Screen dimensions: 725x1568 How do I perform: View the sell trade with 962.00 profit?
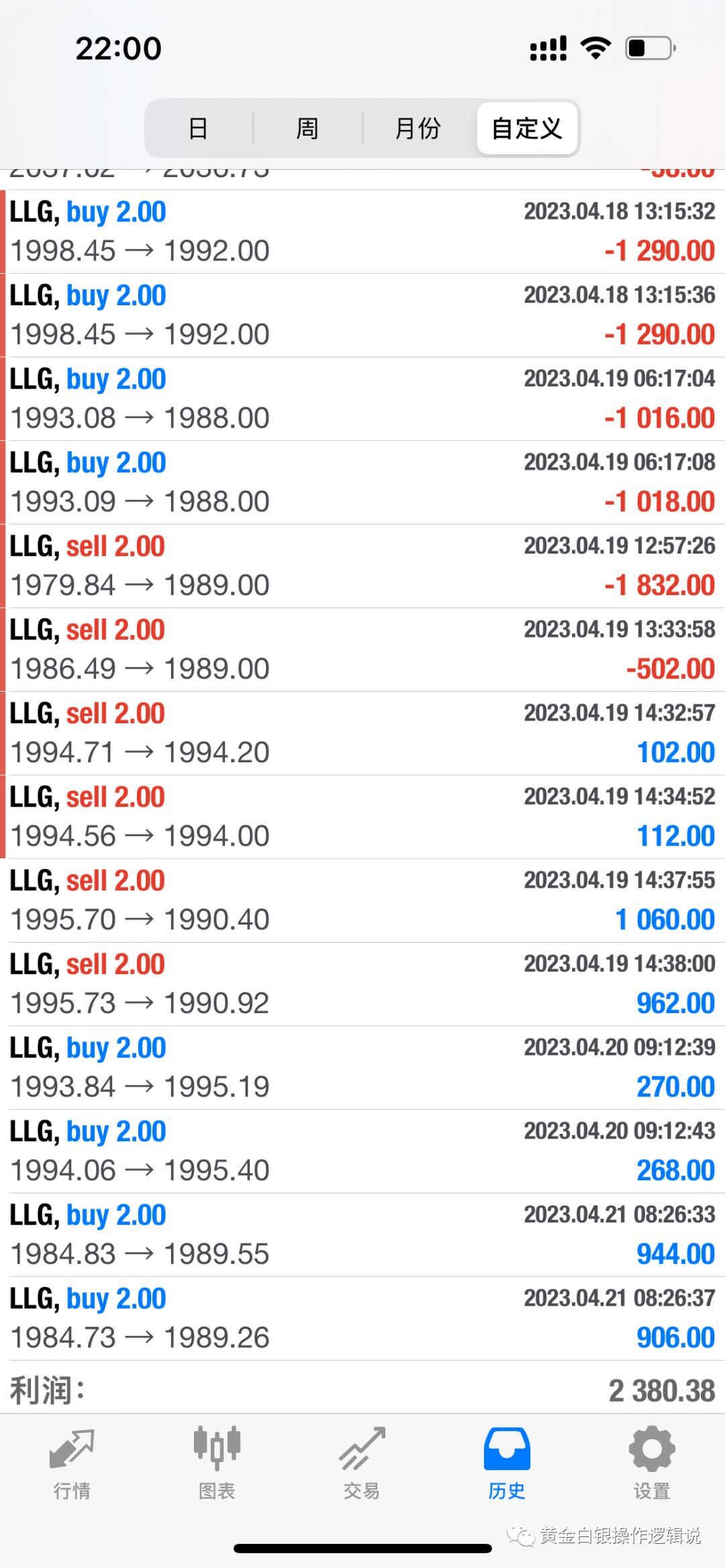[x=362, y=984]
